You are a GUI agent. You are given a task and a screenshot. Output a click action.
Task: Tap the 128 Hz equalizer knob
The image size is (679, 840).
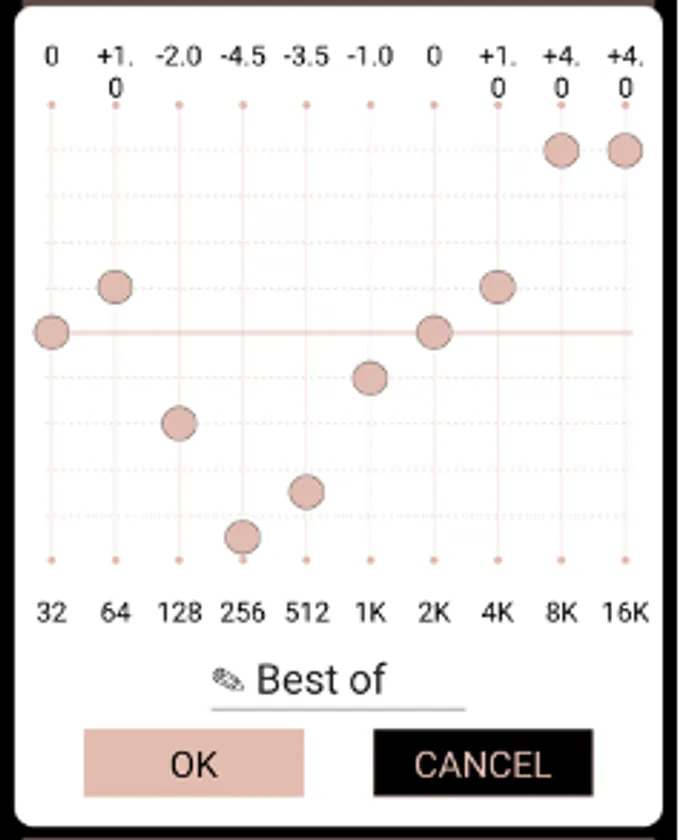click(179, 423)
